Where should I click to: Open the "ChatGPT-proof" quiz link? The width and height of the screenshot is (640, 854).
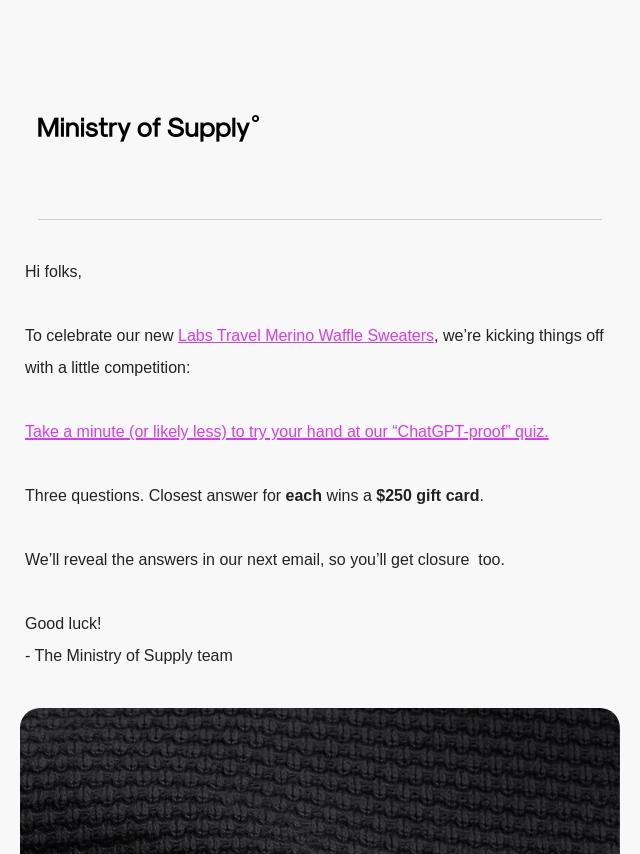[286, 432]
